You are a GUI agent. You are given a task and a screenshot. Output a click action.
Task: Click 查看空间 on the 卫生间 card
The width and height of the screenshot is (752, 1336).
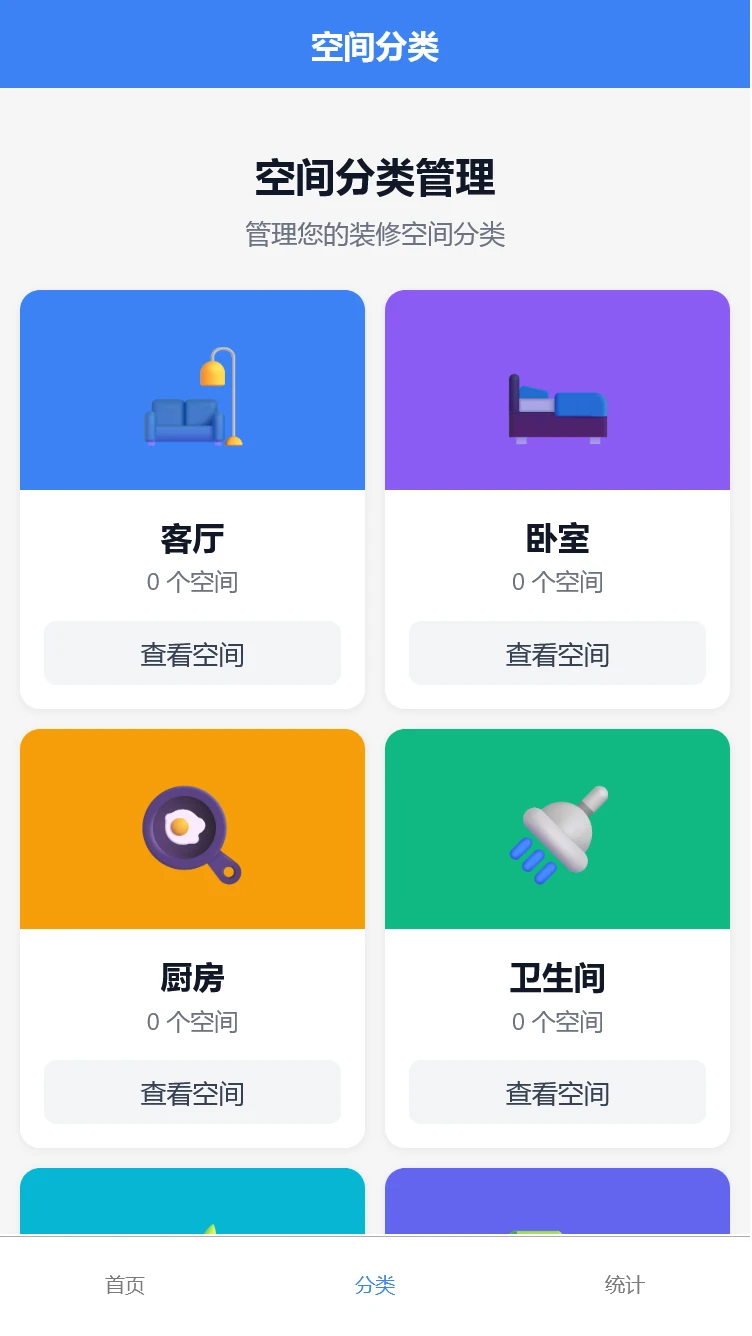point(557,1093)
